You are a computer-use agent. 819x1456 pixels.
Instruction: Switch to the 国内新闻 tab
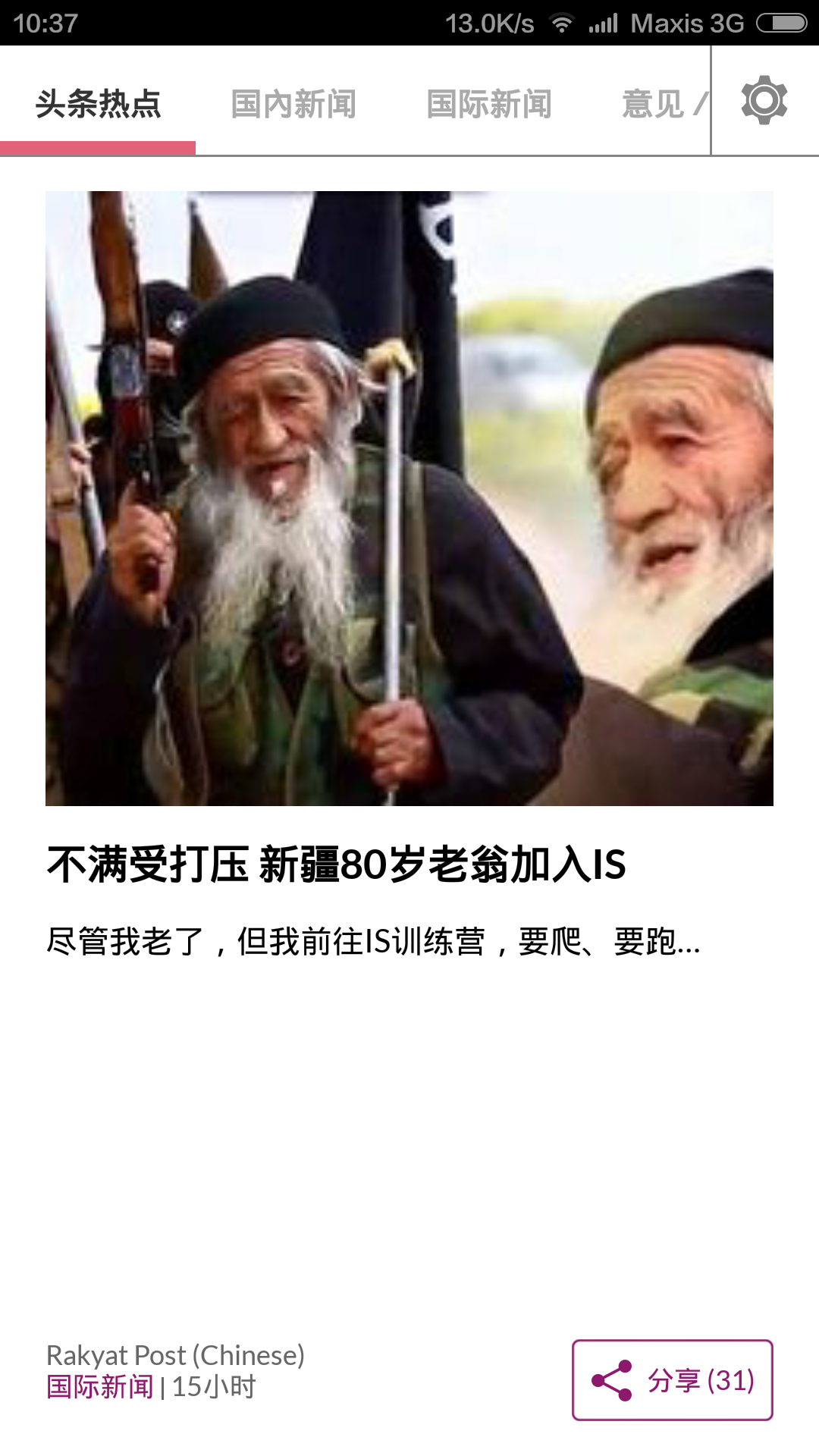click(293, 104)
